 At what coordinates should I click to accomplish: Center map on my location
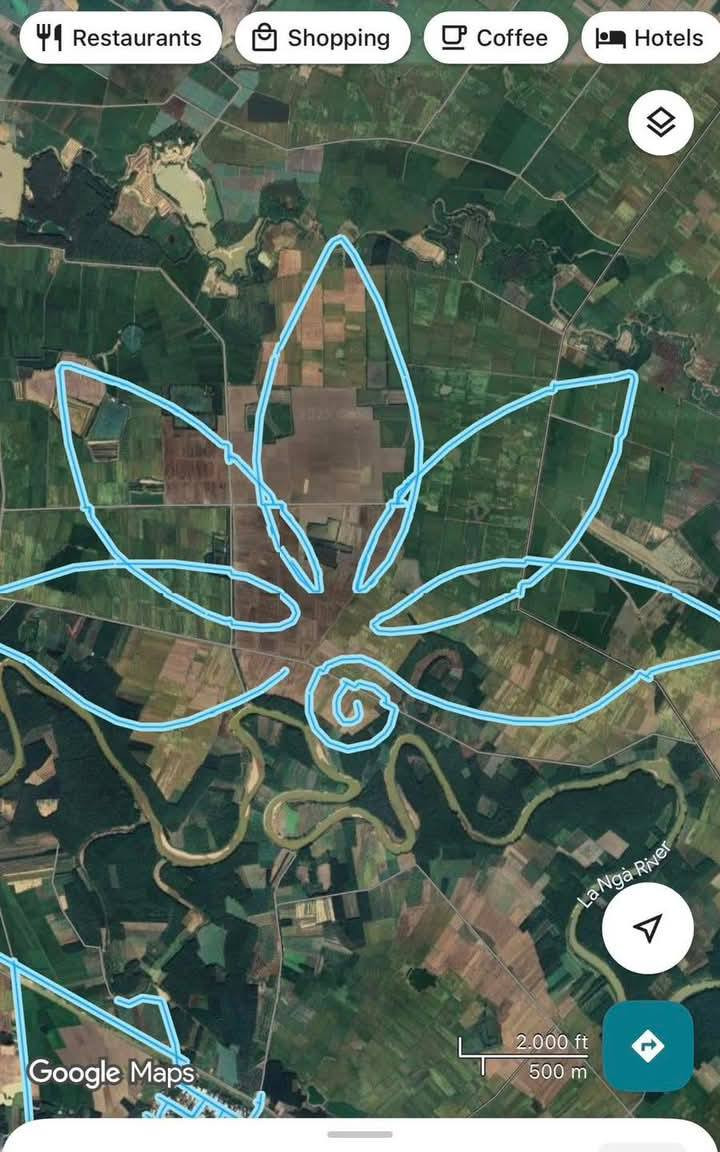click(648, 928)
